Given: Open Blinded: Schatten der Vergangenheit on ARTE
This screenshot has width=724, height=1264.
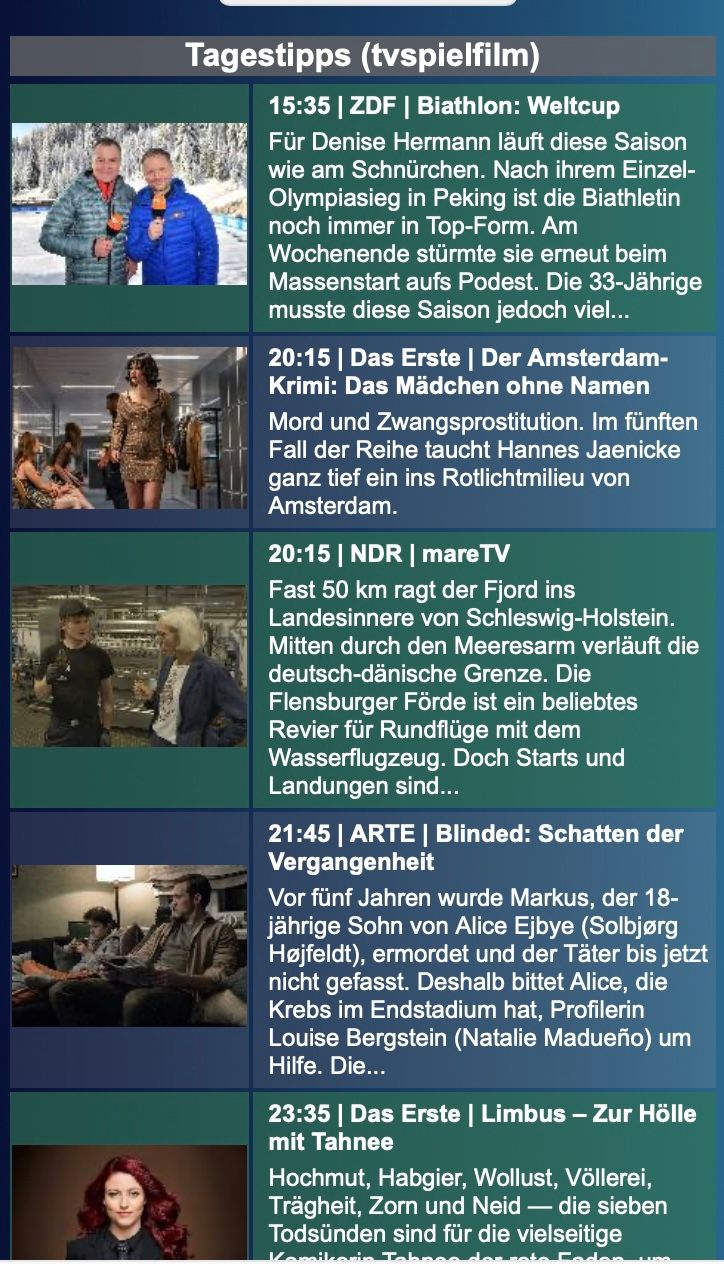Looking at the screenshot, I should [476, 848].
